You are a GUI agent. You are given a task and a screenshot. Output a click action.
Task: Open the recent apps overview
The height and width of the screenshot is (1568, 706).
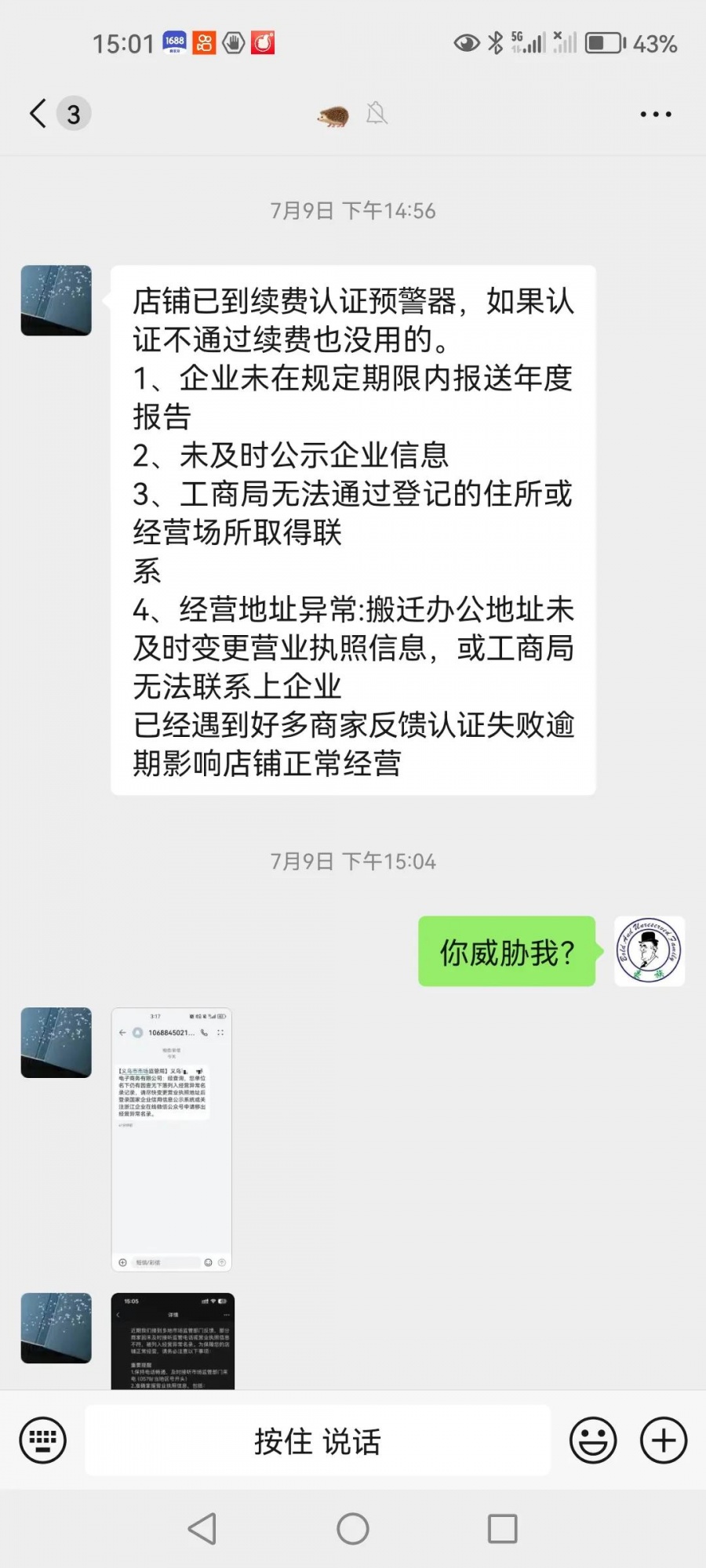click(x=502, y=1528)
